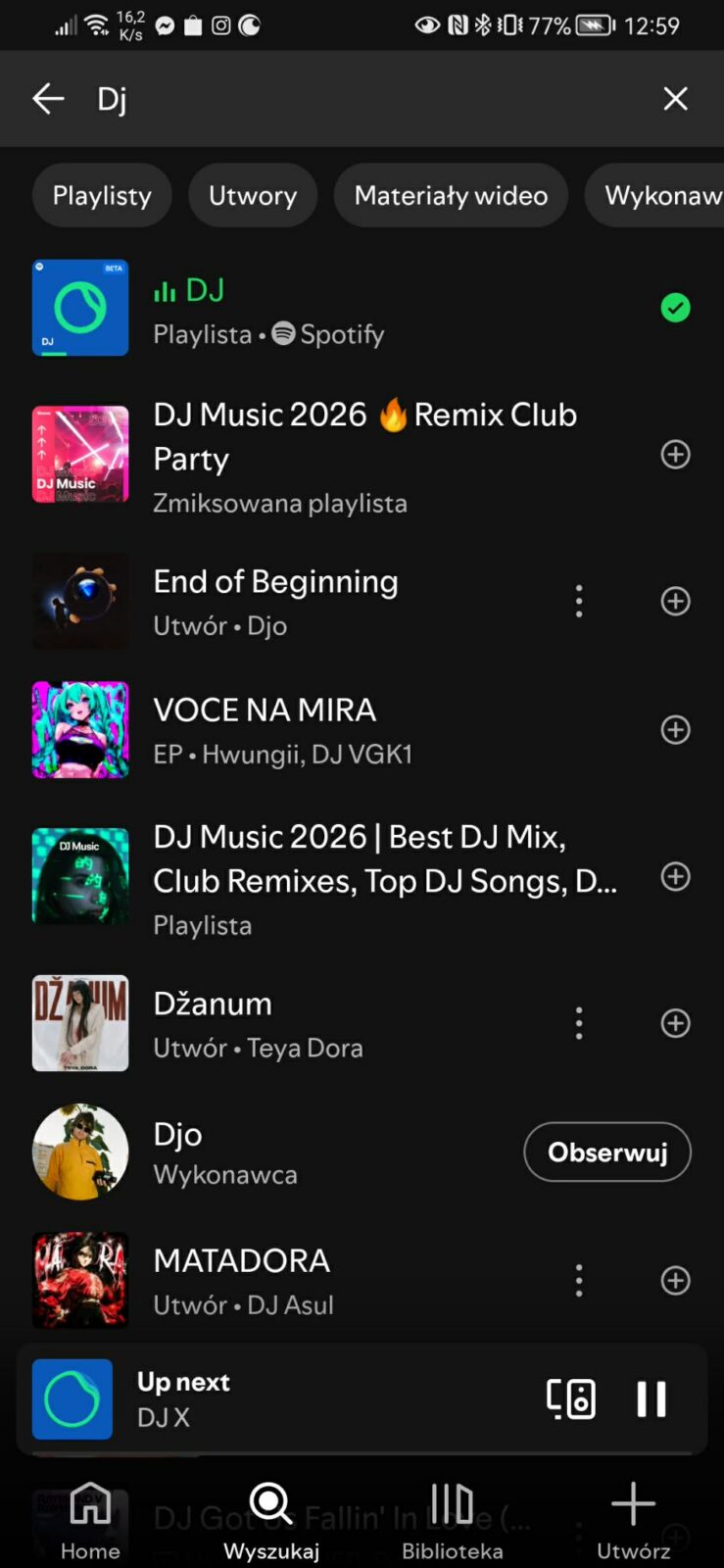The image size is (724, 1568).
Task: Go back from the search screen
Action: tap(48, 98)
